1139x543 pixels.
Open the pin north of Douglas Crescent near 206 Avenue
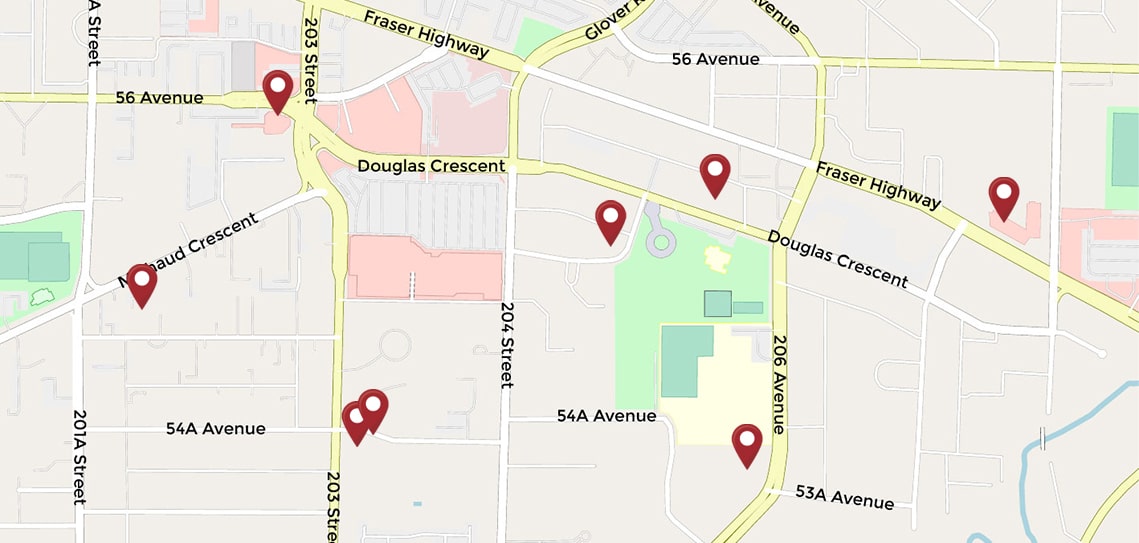pyautogui.click(x=714, y=172)
